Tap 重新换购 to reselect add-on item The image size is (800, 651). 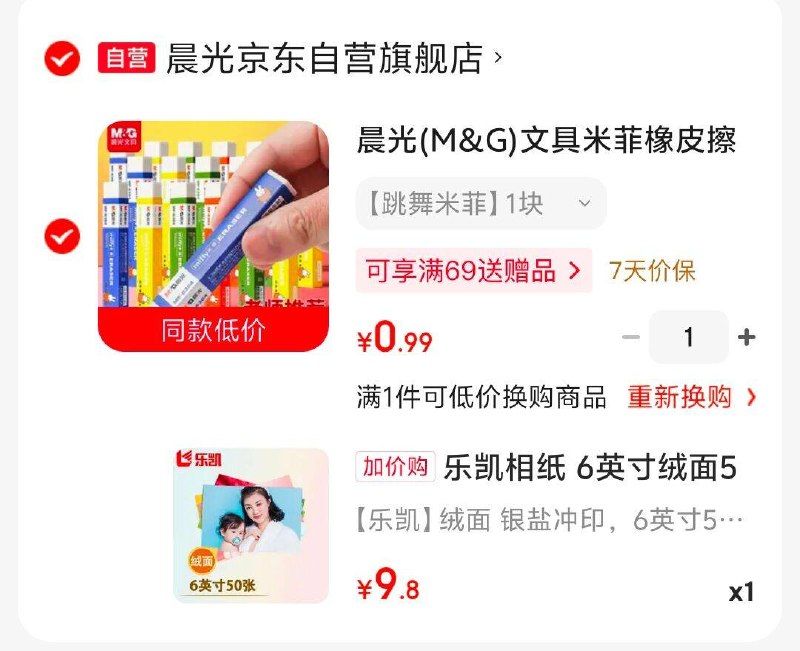click(x=691, y=397)
